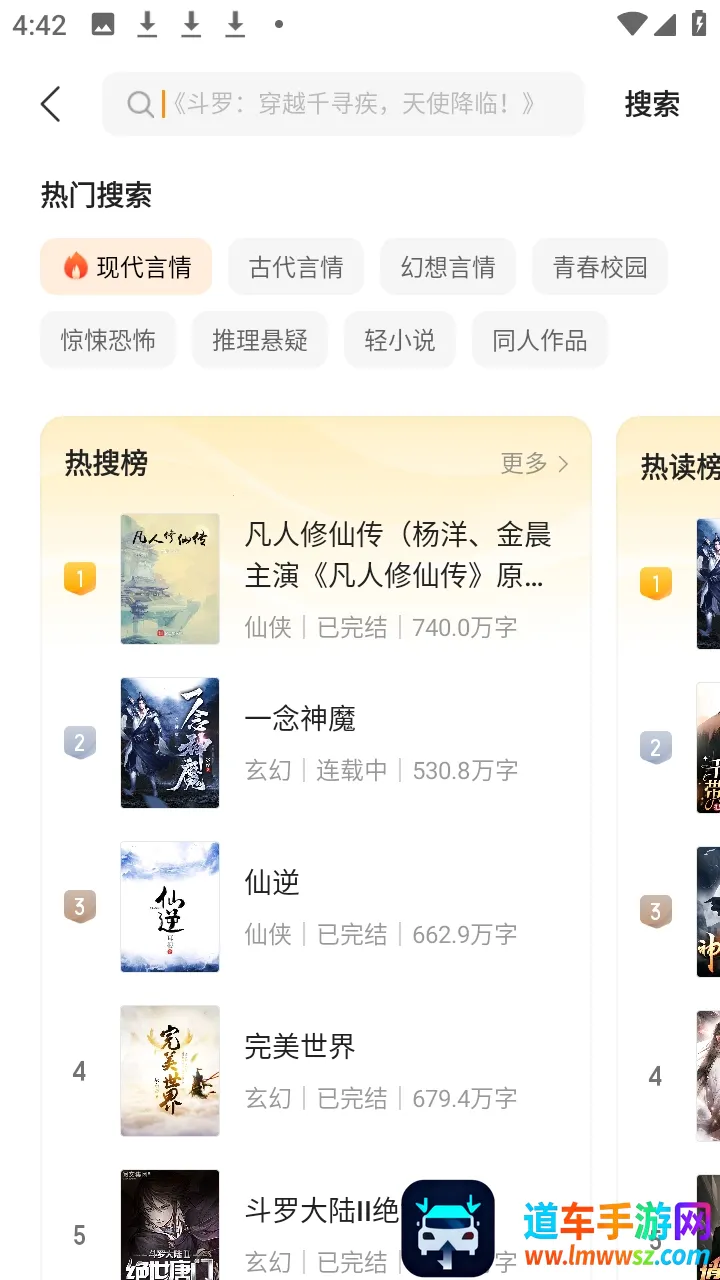Select the 古代言情 chip

296,267
